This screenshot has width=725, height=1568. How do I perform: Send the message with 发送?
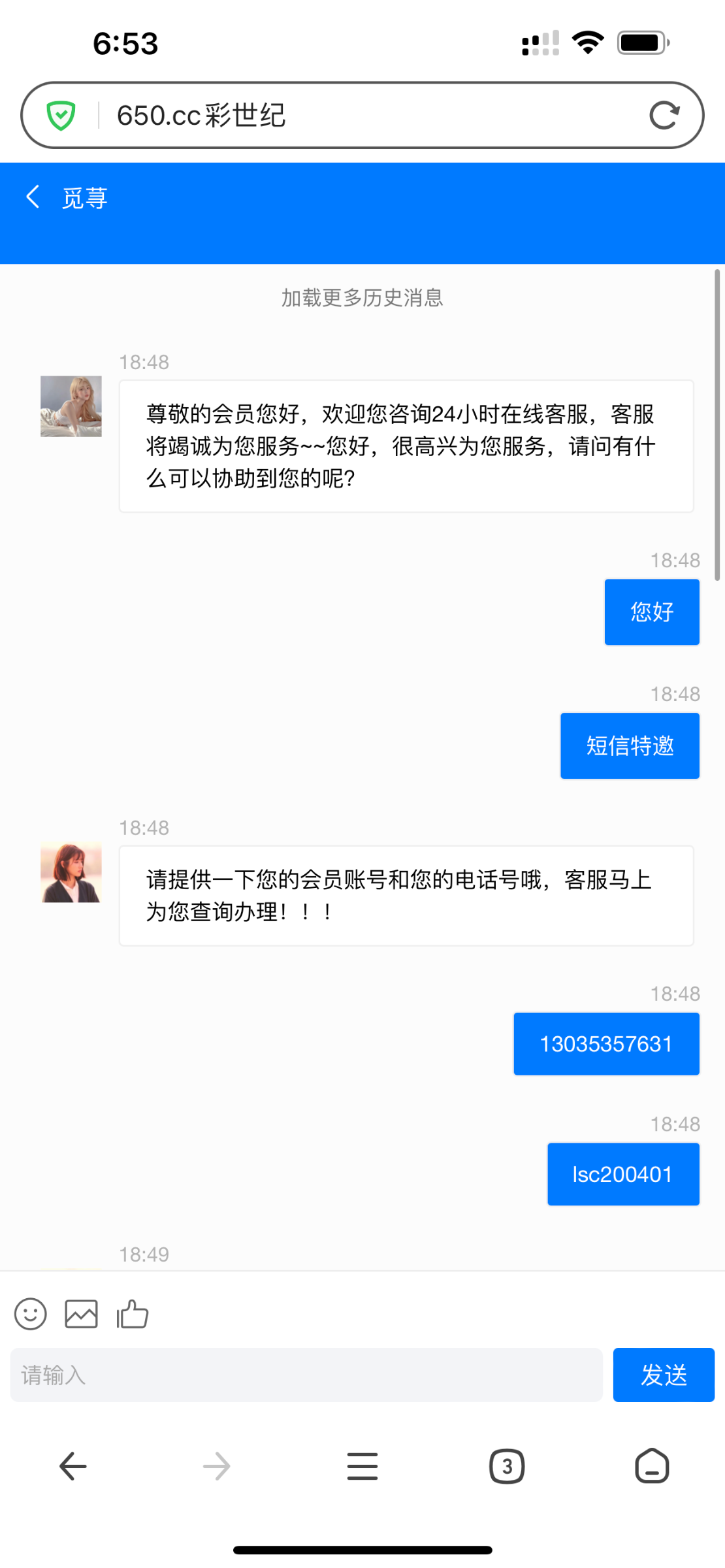pos(663,1375)
